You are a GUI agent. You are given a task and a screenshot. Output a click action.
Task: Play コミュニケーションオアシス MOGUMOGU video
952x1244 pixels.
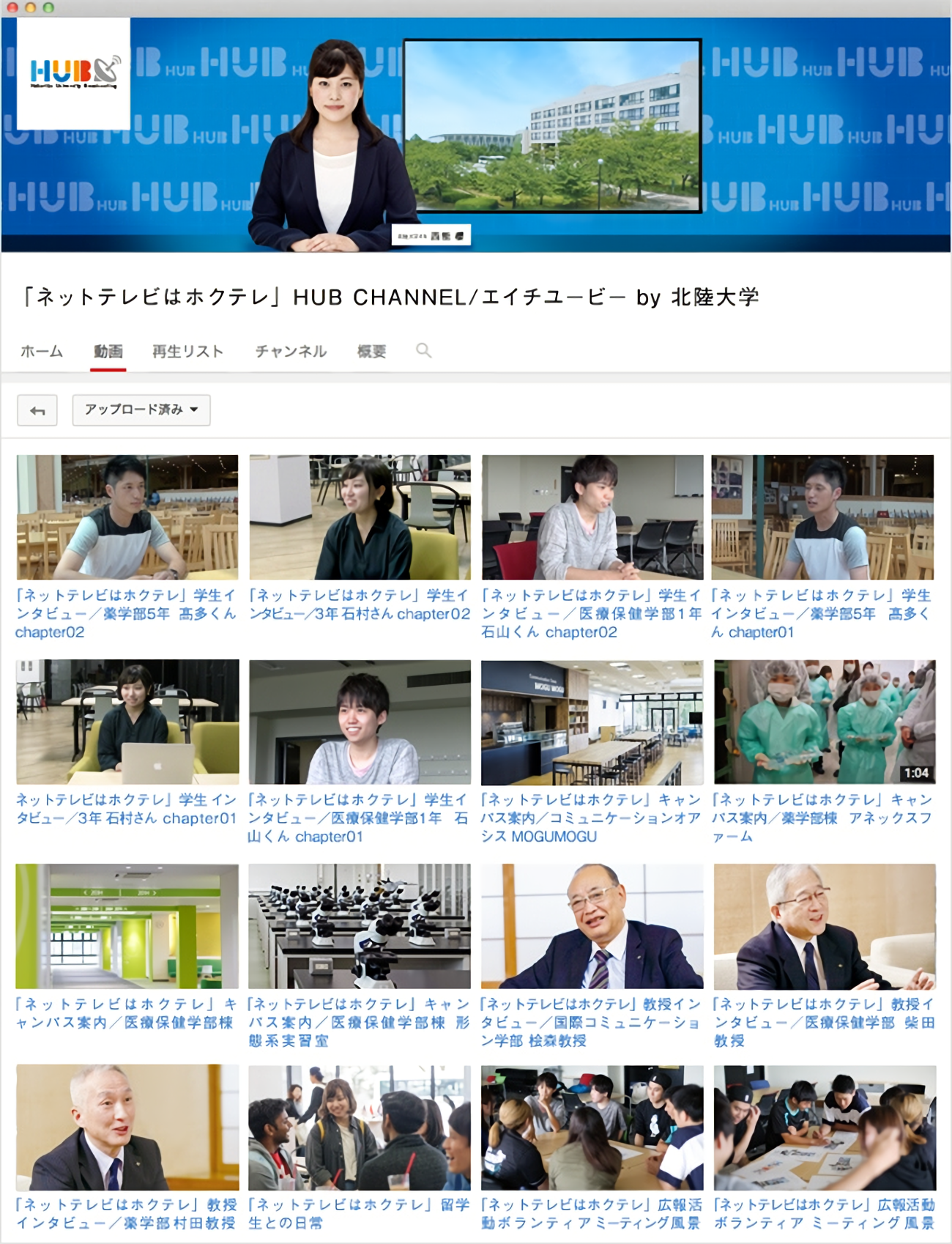coord(592,722)
